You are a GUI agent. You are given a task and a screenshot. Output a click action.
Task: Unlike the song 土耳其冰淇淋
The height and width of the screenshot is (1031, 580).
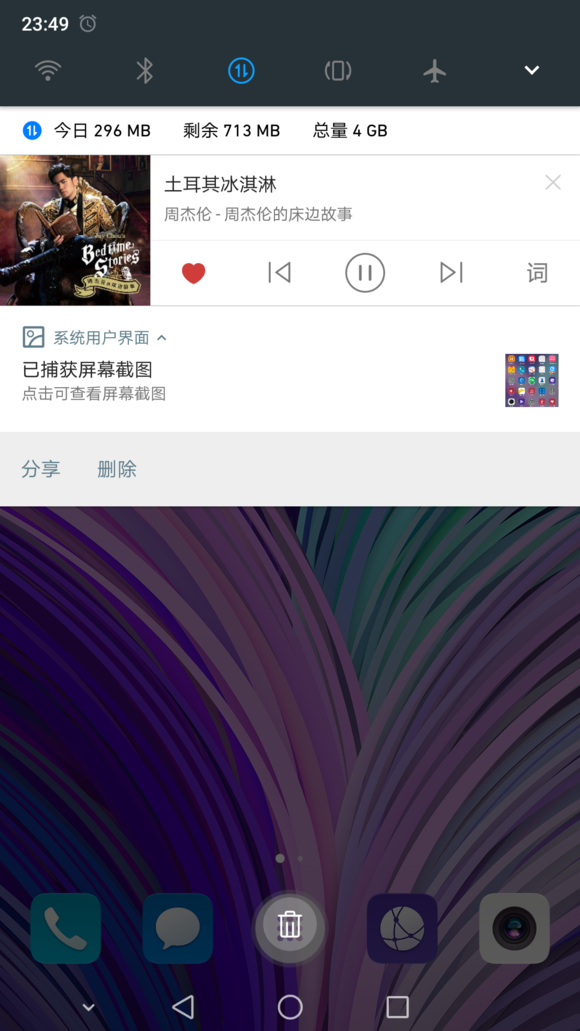coord(193,272)
